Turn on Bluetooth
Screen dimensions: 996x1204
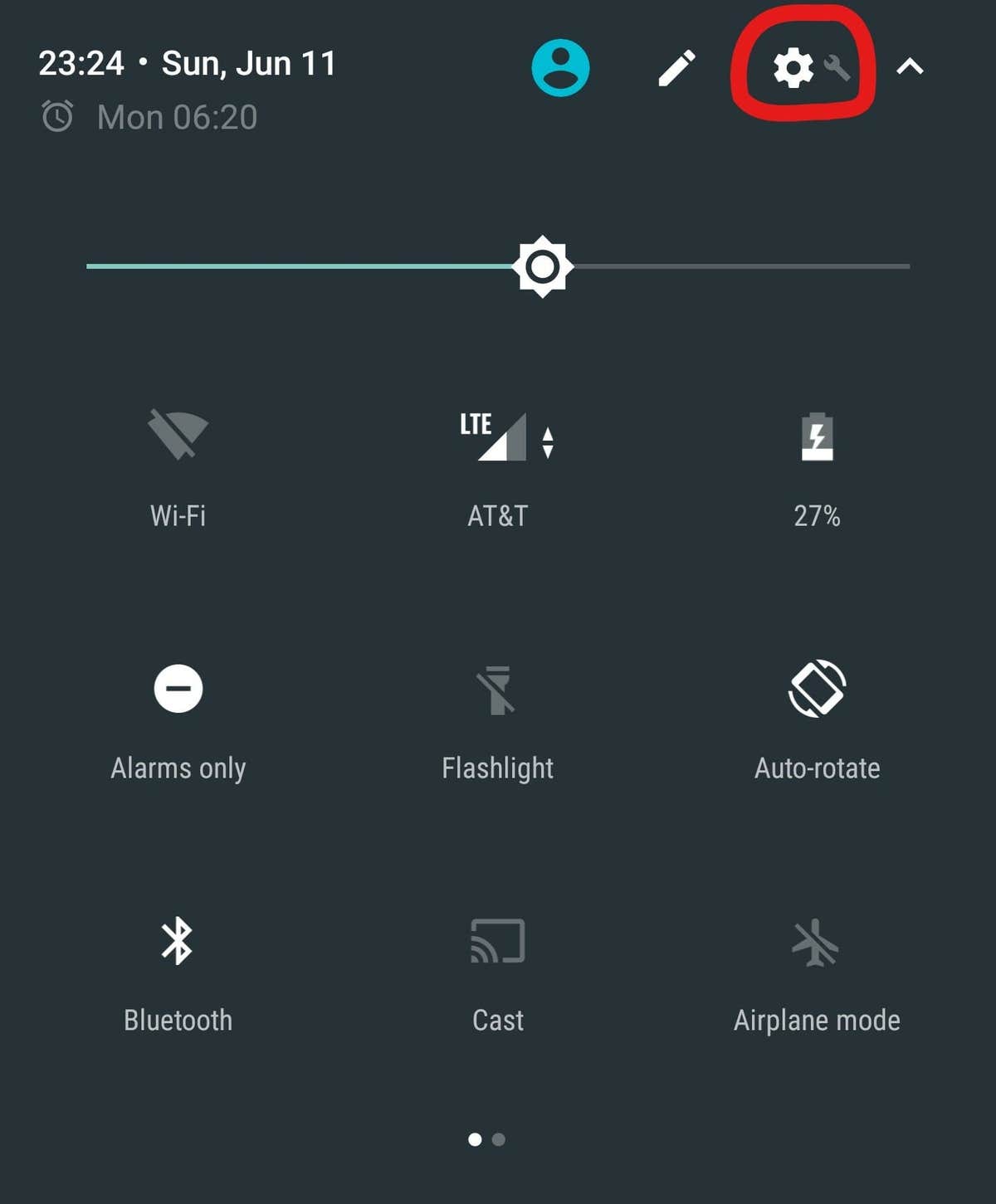[177, 942]
